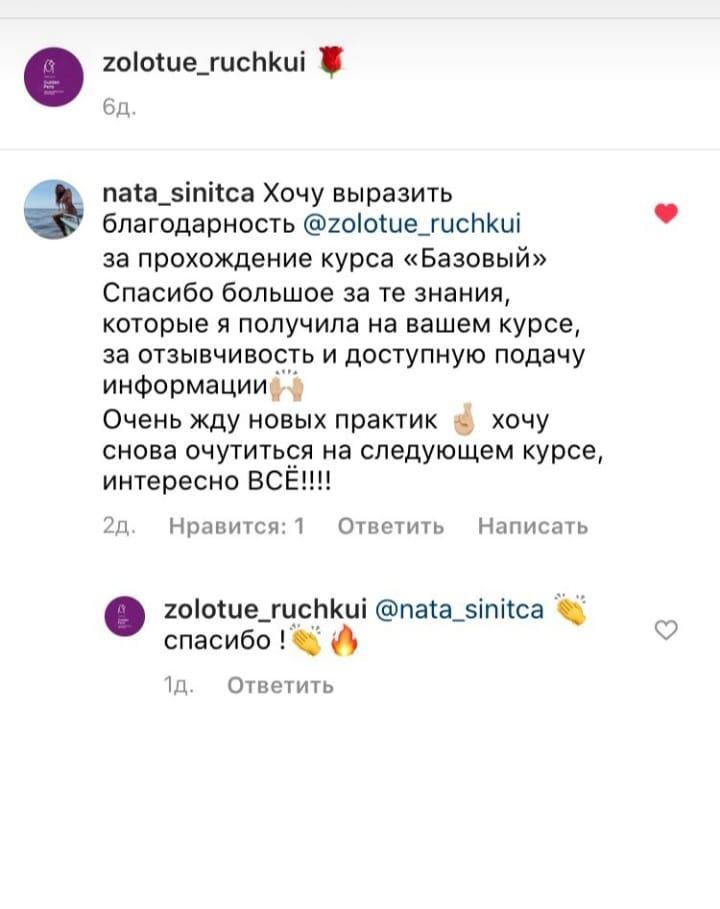Viewport: 720px width, 909px height.
Task: View who liked via Нравится: 1
Action: [x=236, y=526]
